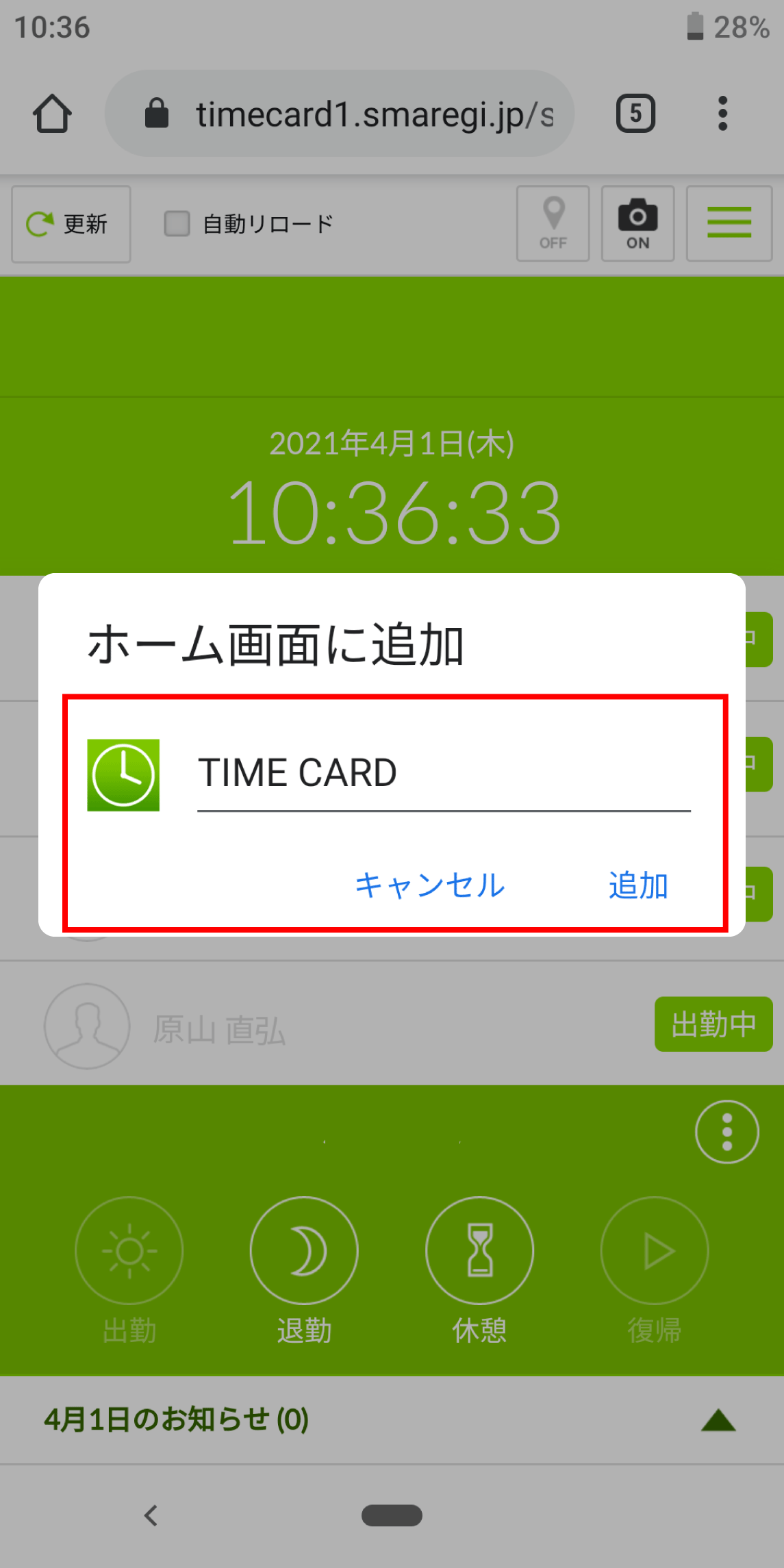
Task: Edit the TIME CARD shortcut name field
Action: pos(443,774)
